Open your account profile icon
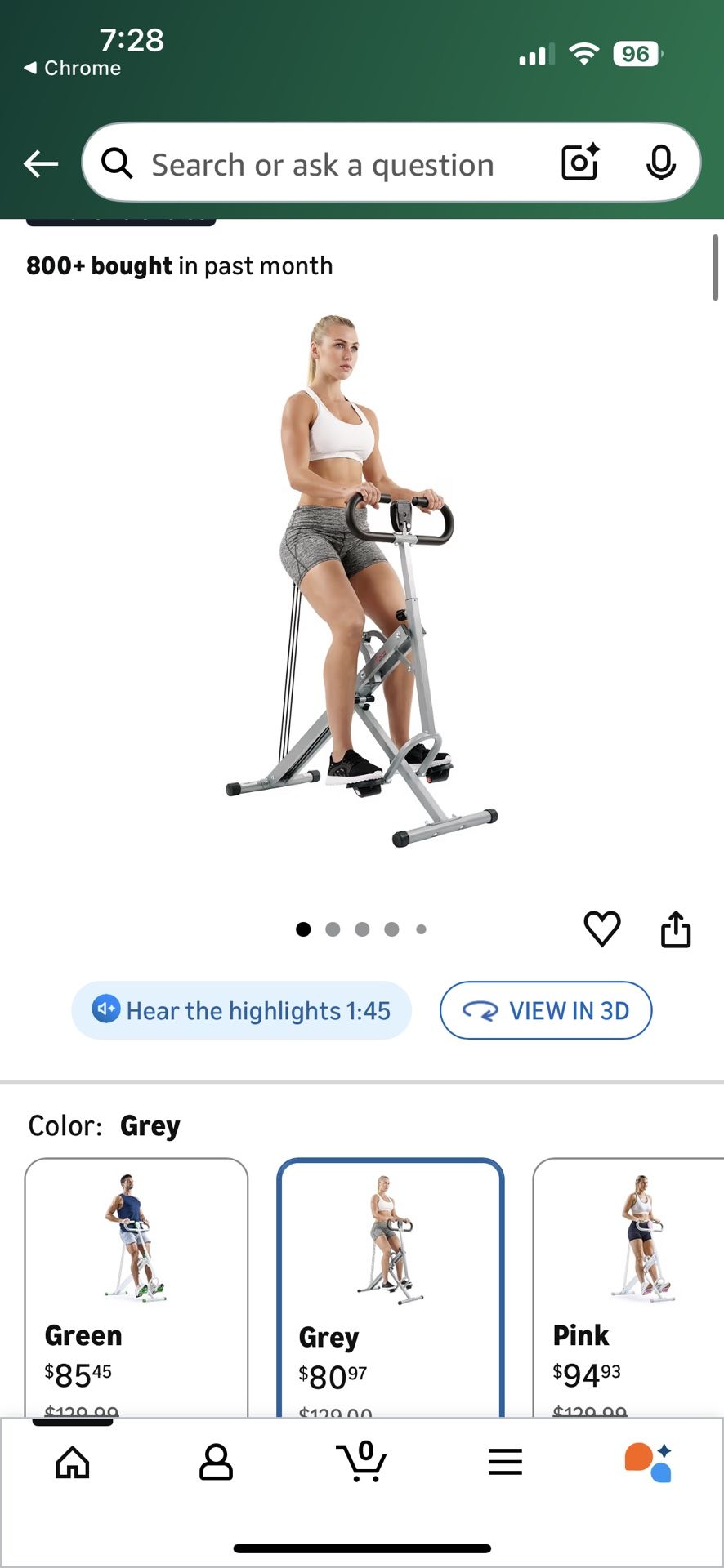Viewport: 724px width, 1568px height. pos(216,1462)
